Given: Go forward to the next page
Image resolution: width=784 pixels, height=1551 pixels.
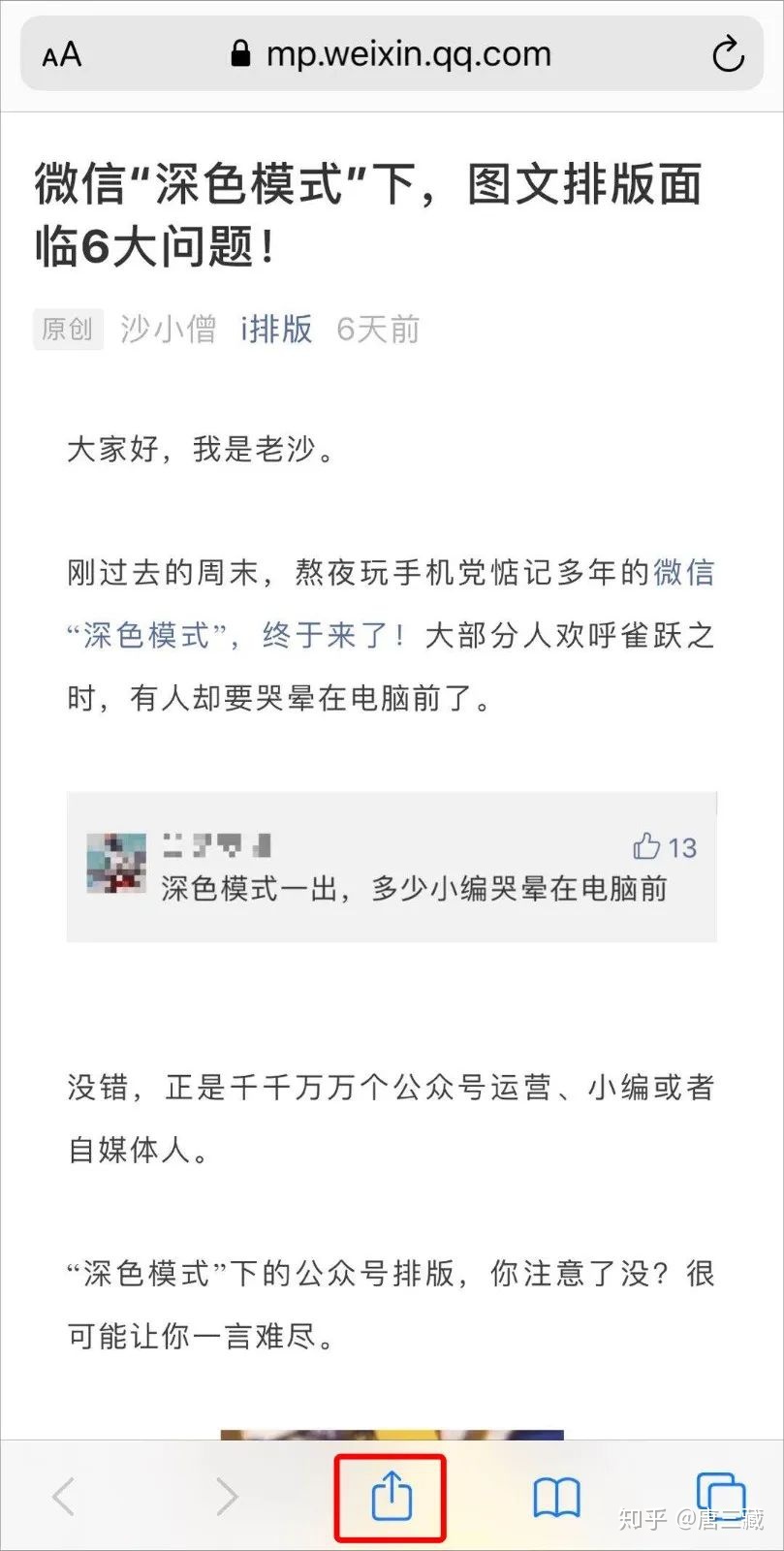Looking at the screenshot, I should (228, 1497).
